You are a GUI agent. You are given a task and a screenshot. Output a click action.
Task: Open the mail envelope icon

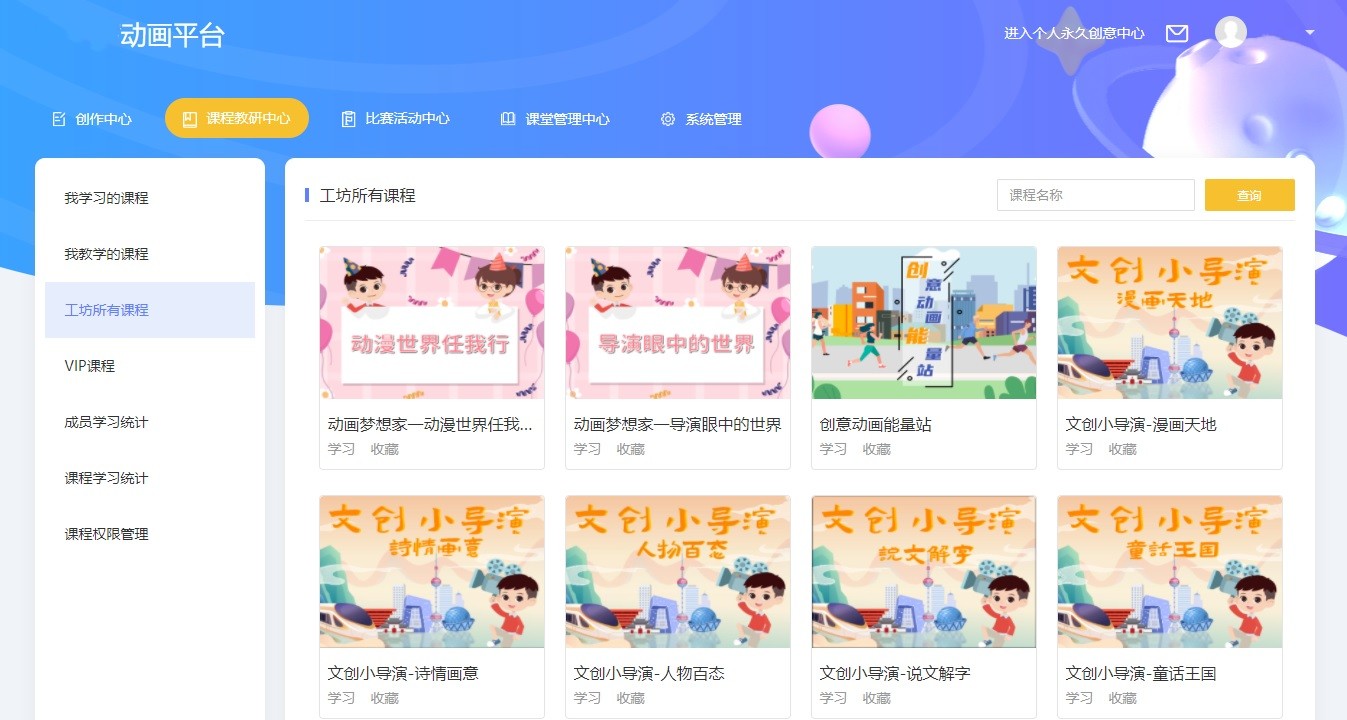(1177, 33)
